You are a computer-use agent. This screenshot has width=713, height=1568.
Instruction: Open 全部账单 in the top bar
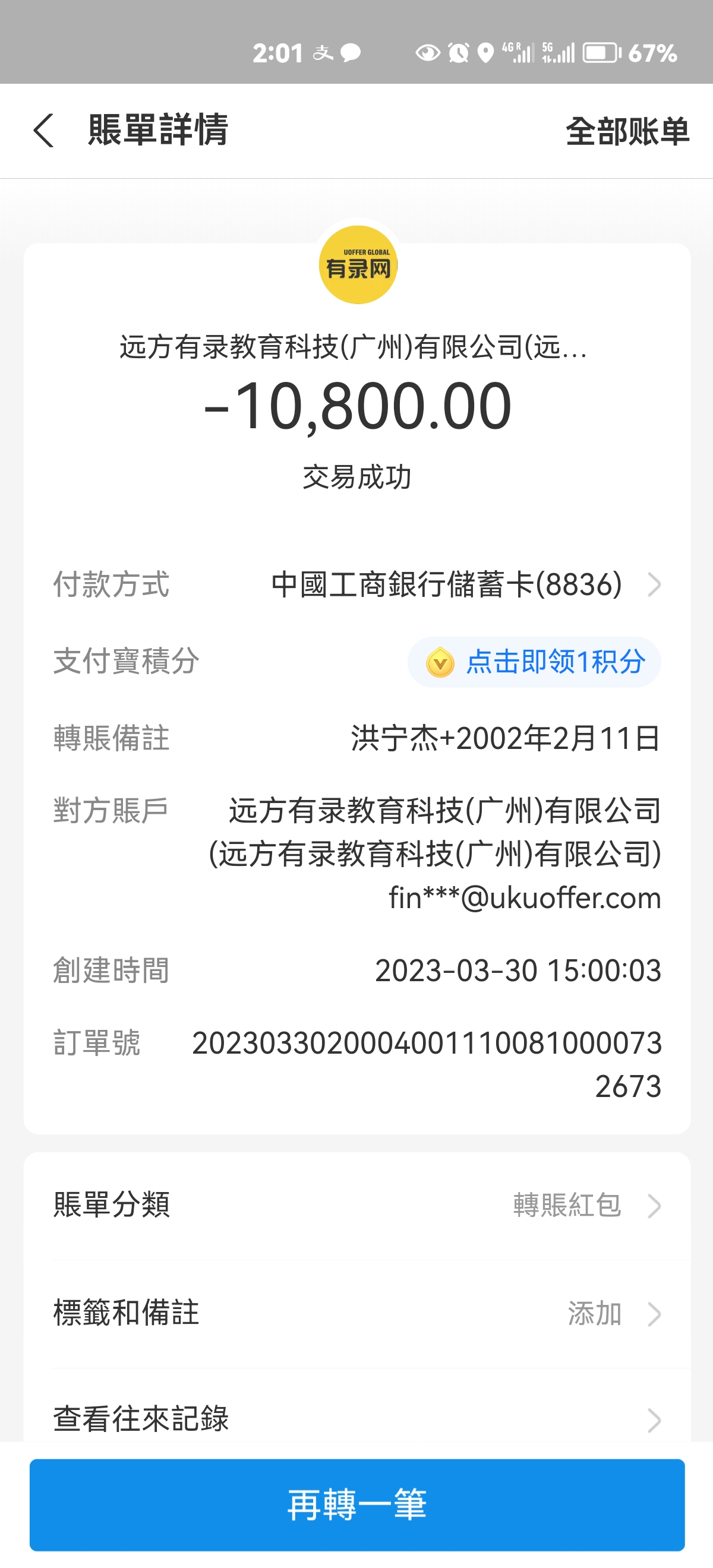(627, 131)
